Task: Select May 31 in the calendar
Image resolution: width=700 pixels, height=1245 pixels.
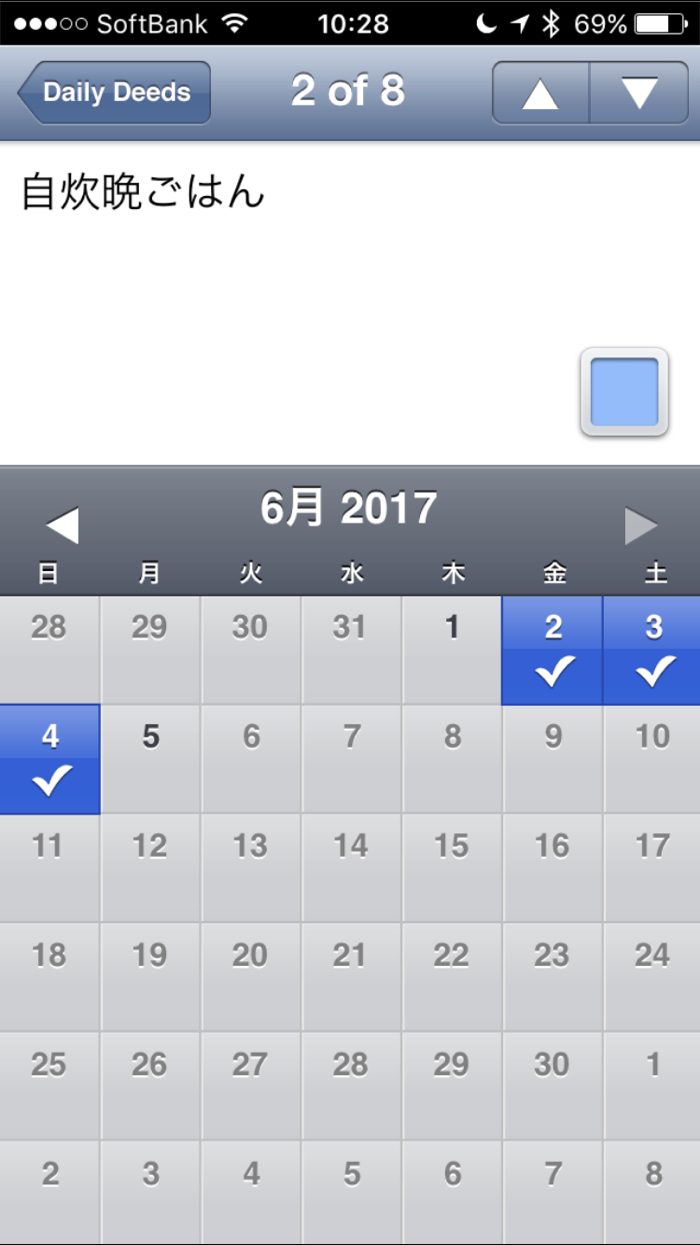Action: pos(350,651)
